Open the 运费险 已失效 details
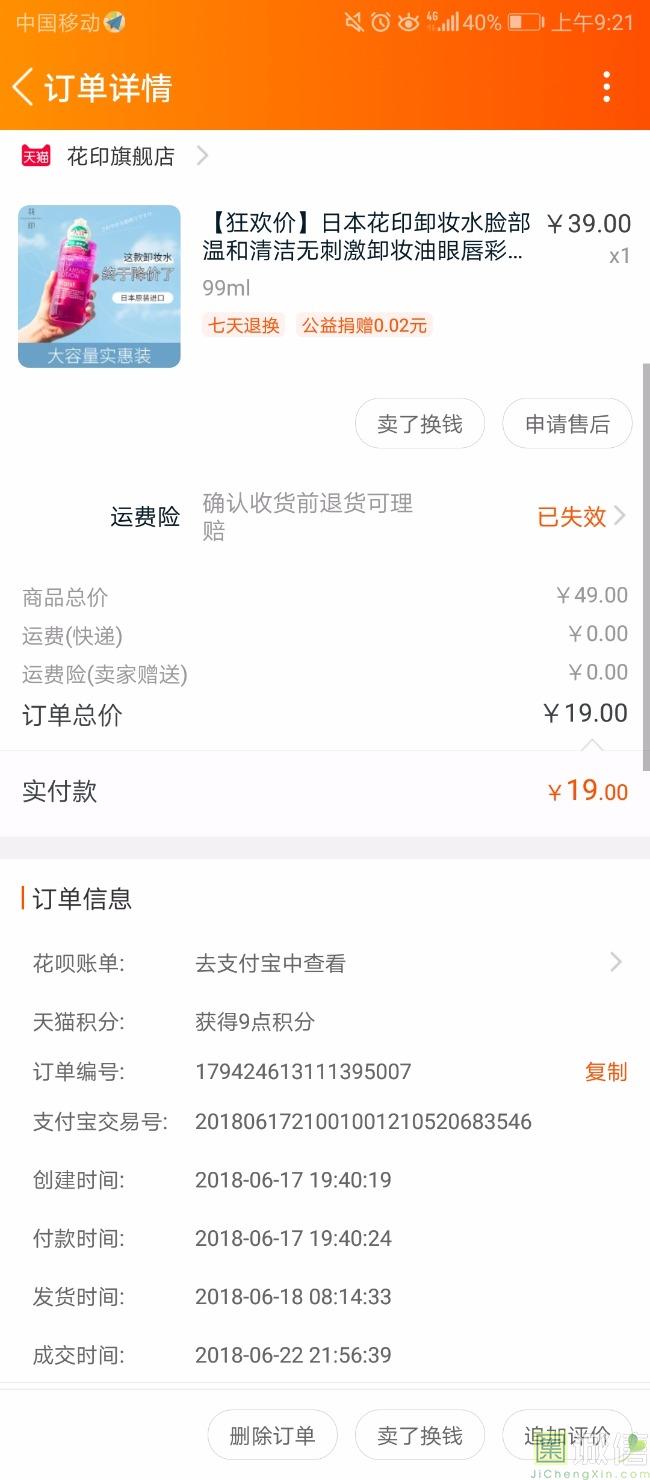Image resolution: width=650 pixels, height=1480 pixels. click(580, 516)
